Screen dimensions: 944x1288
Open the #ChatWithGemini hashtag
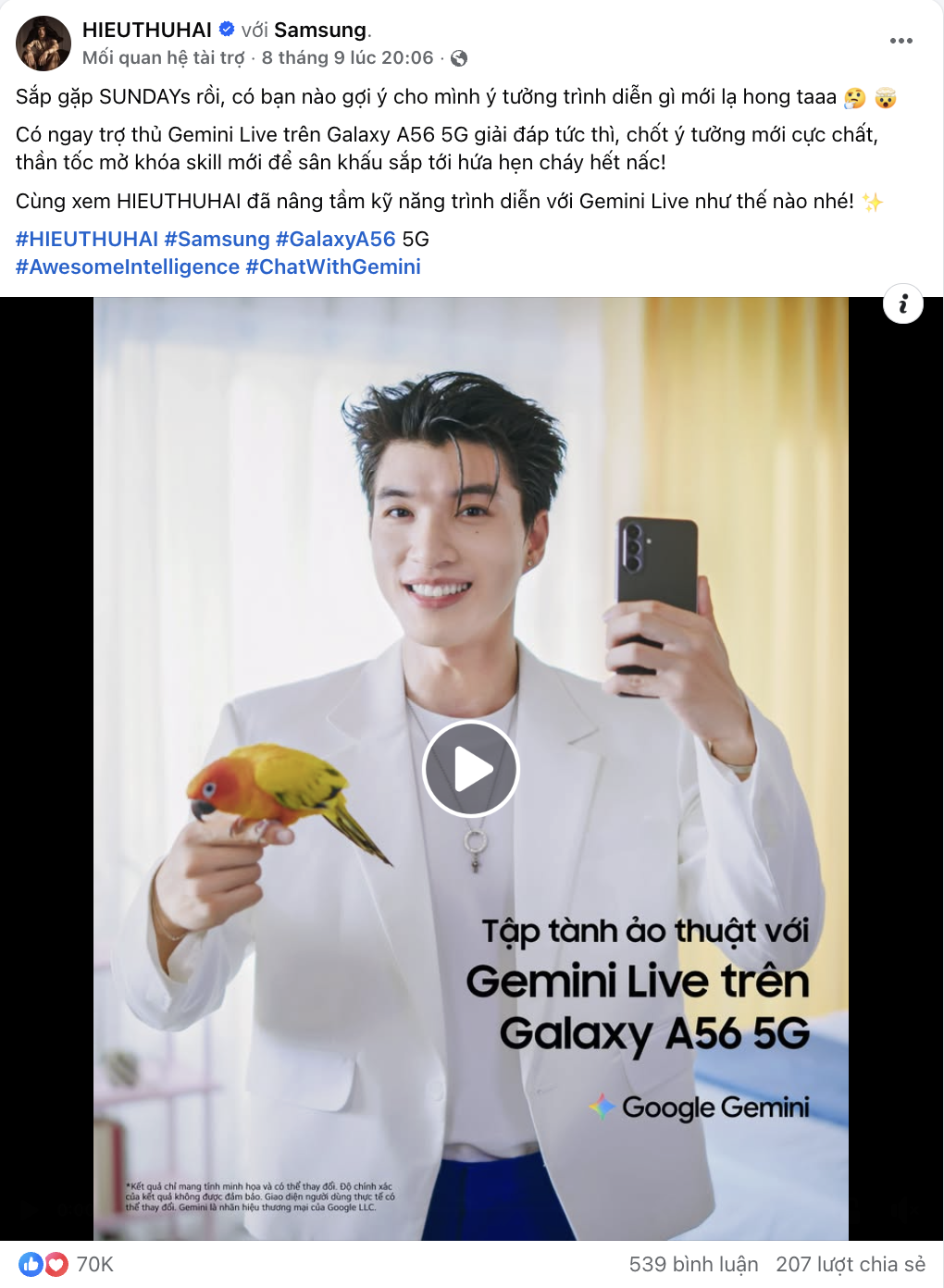click(333, 266)
